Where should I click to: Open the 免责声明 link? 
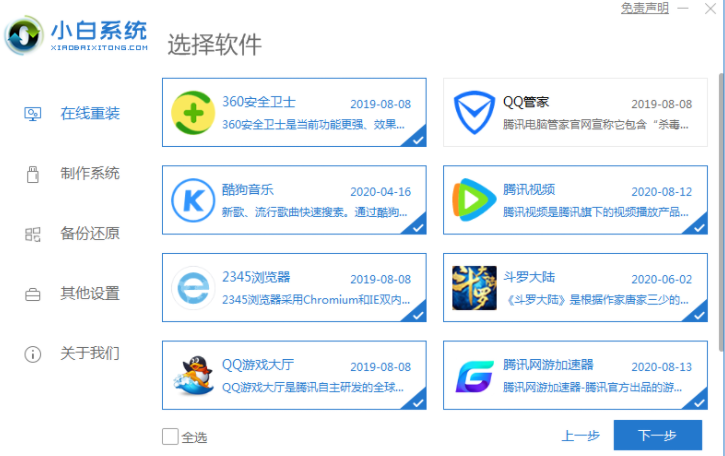tap(645, 8)
